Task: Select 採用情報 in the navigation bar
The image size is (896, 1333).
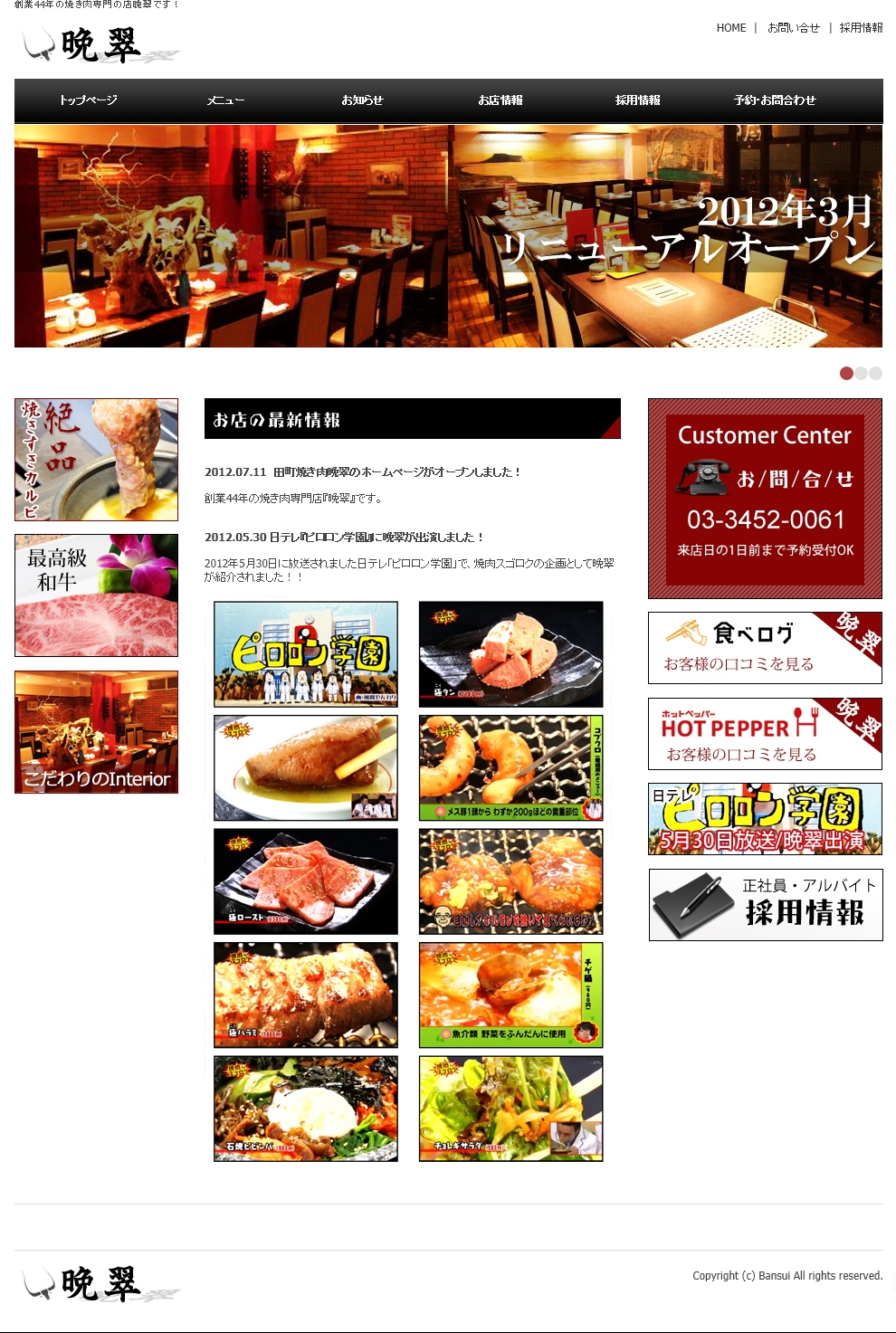Action: (638, 100)
